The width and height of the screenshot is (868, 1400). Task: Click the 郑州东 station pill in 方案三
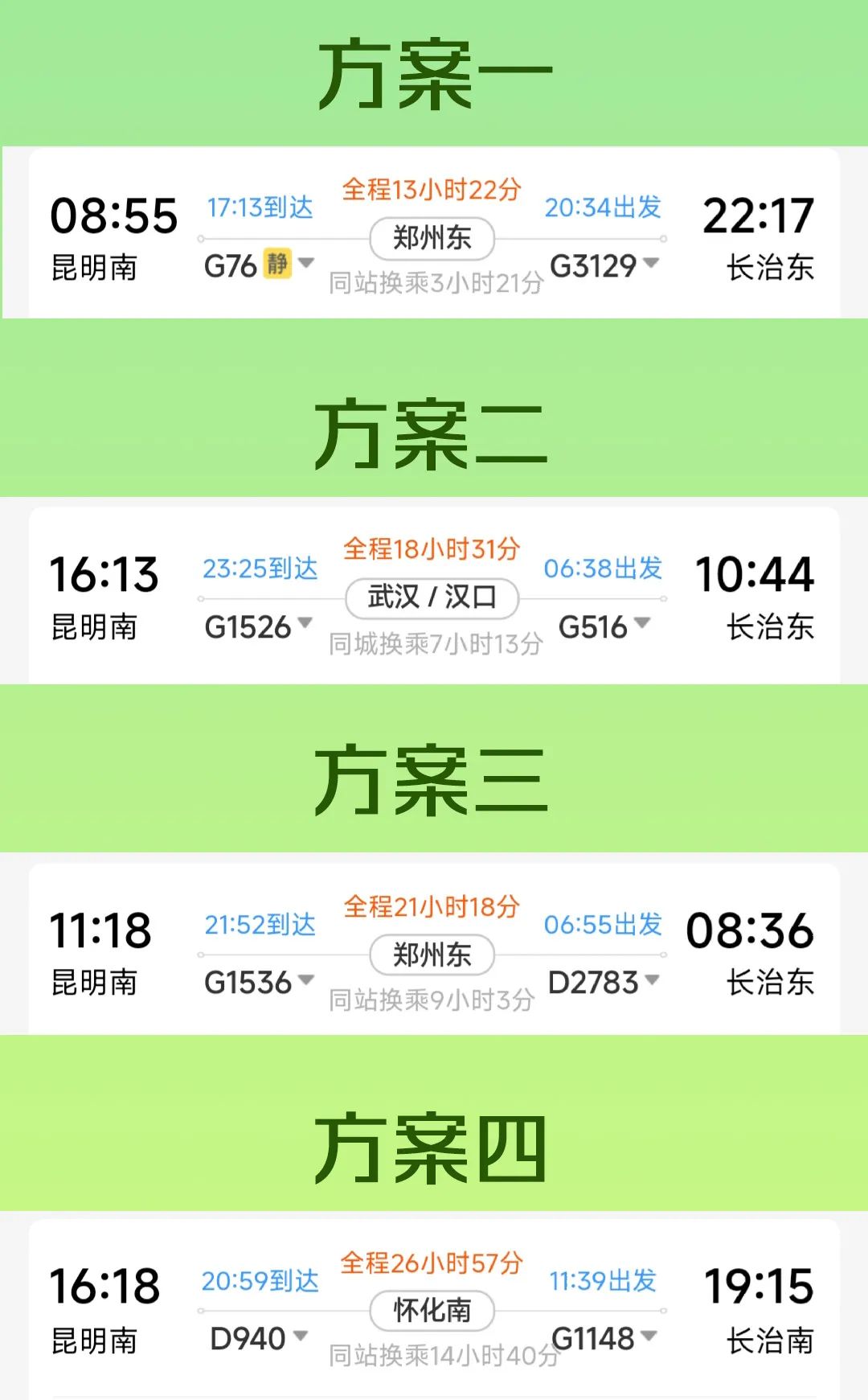tap(431, 954)
